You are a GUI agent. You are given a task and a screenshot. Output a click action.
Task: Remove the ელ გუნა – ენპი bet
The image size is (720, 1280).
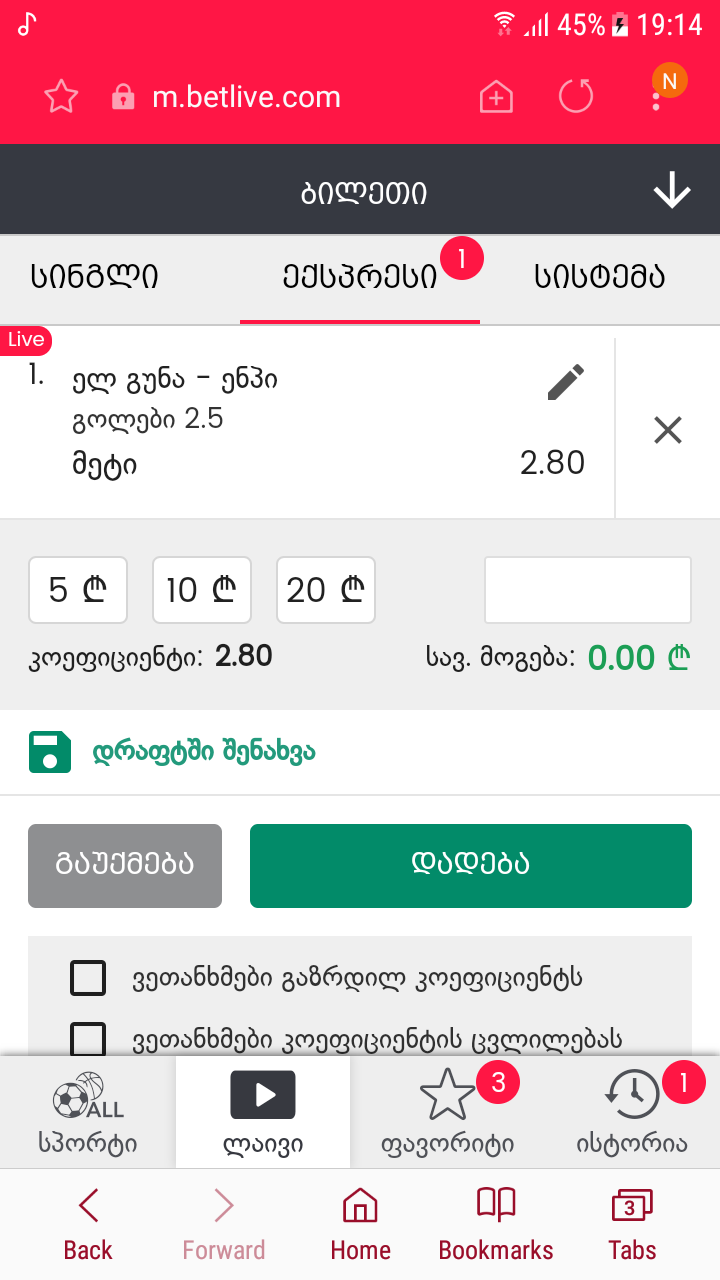667,430
